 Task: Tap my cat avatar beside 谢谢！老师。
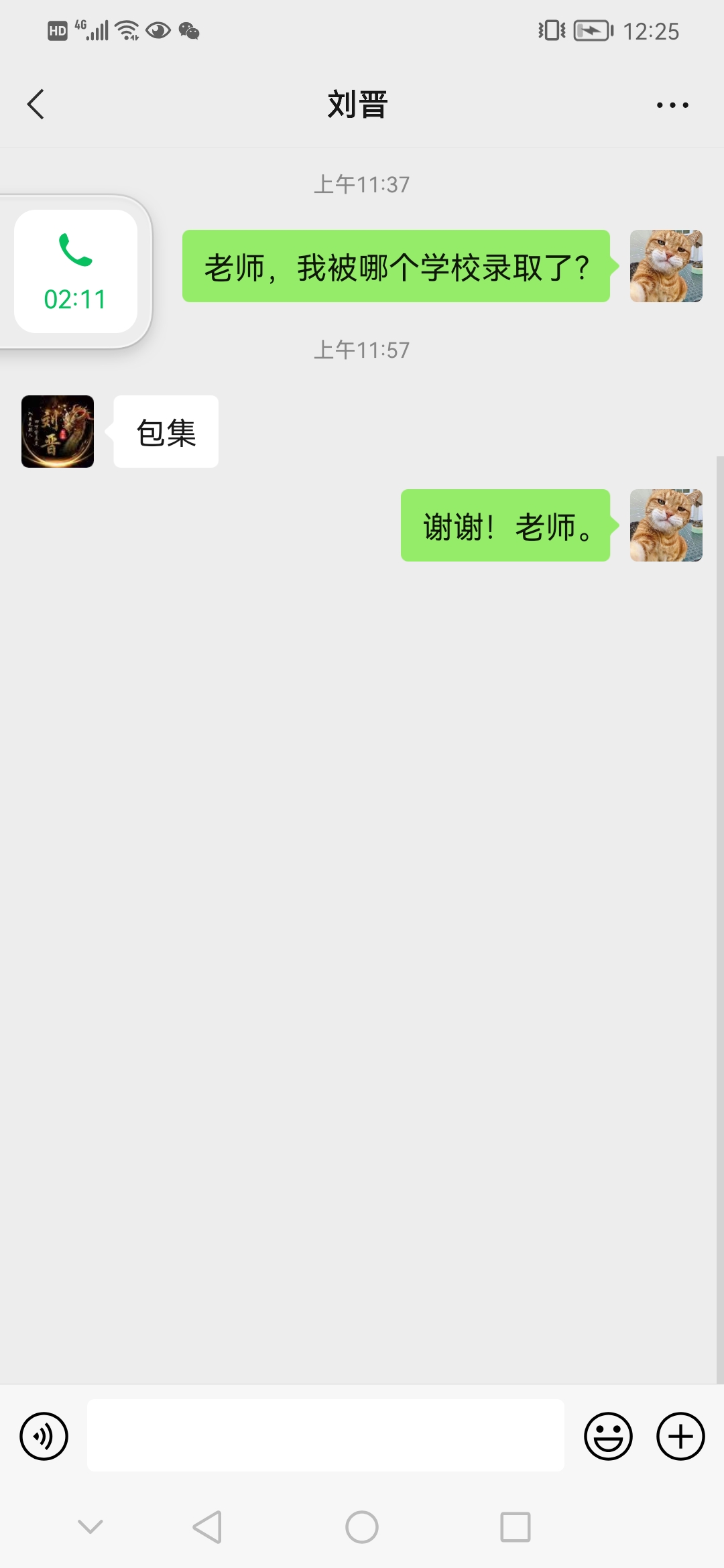666,525
